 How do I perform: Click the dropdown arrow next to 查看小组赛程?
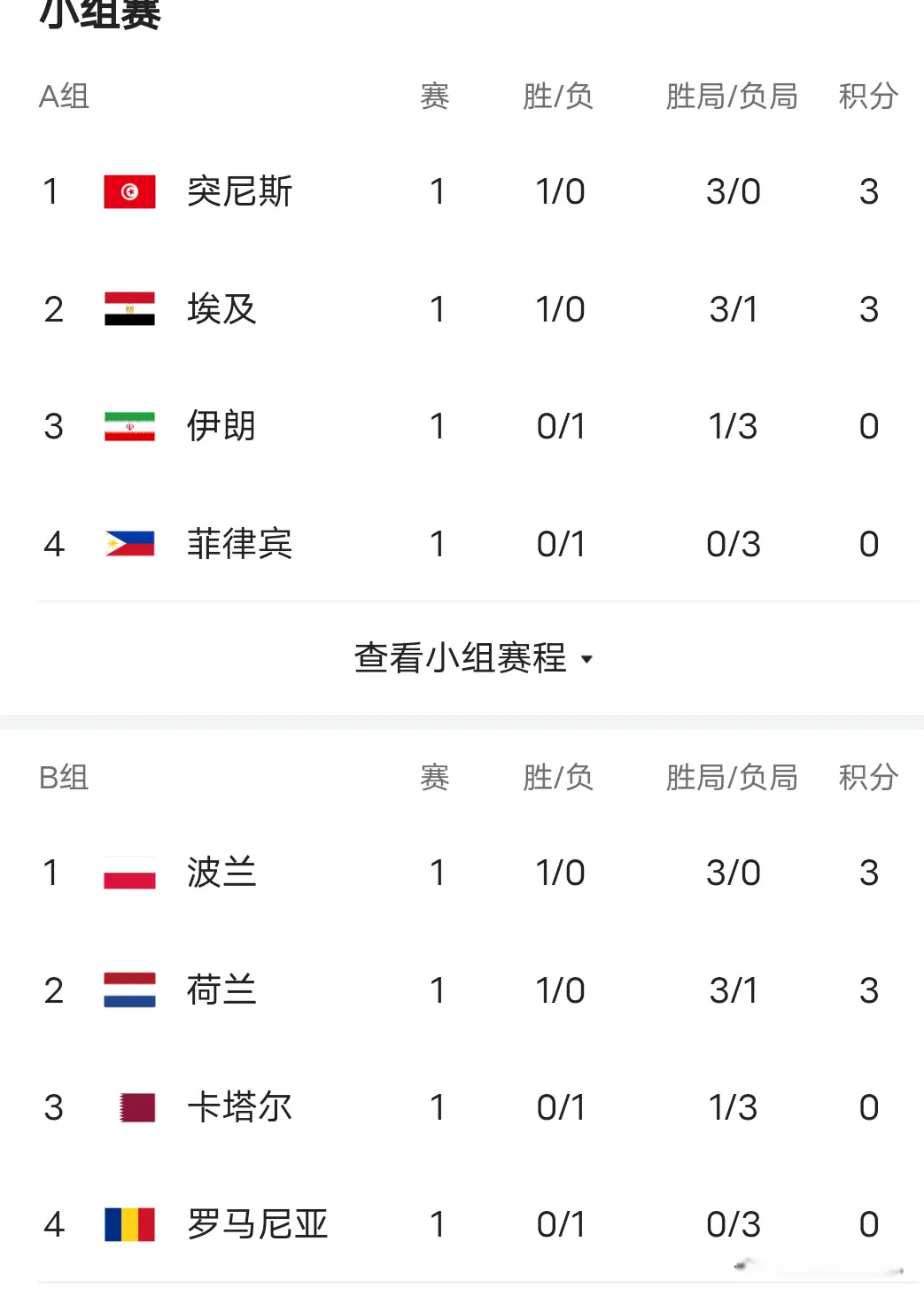pos(587,659)
